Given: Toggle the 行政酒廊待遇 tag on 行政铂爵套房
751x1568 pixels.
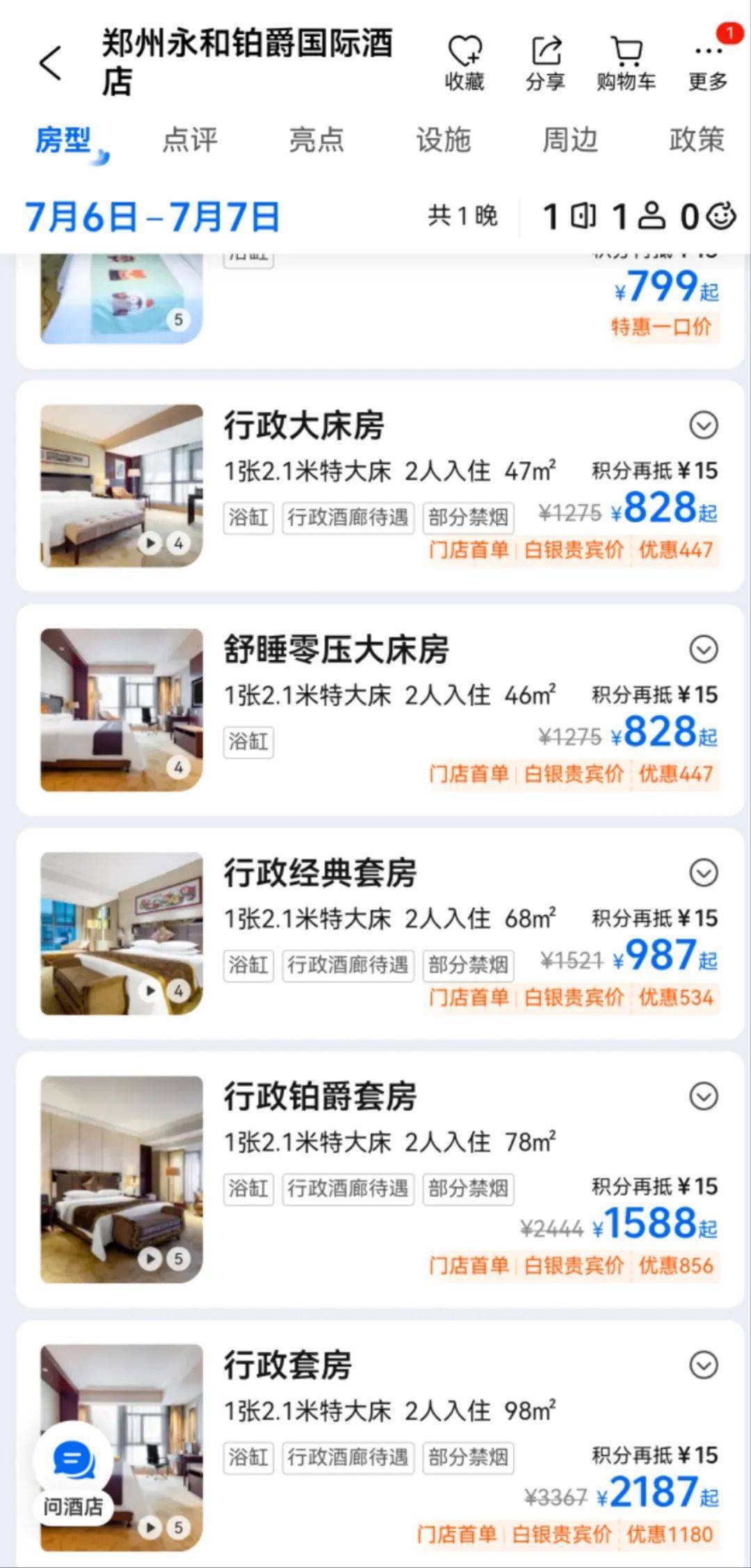Looking at the screenshot, I should [348, 1190].
